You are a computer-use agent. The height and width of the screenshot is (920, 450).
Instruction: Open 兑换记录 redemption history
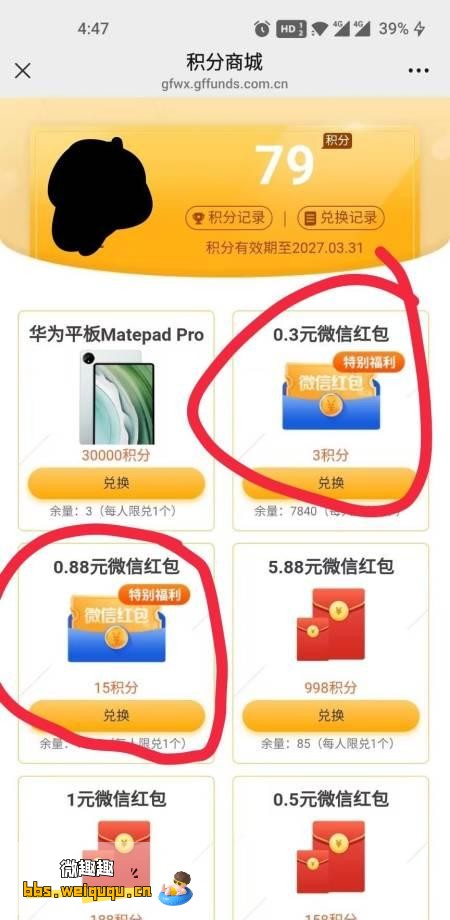341,218
